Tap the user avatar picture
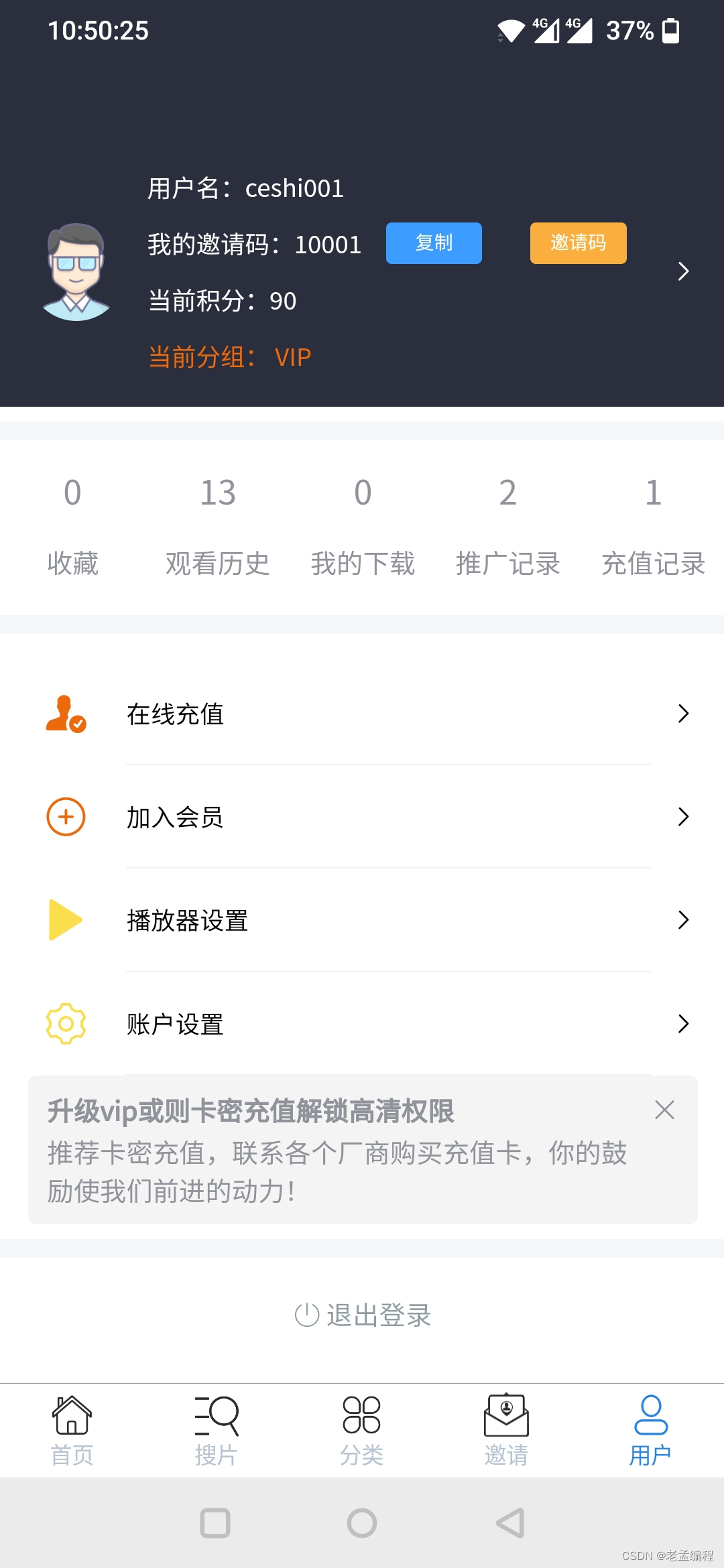 click(76, 272)
